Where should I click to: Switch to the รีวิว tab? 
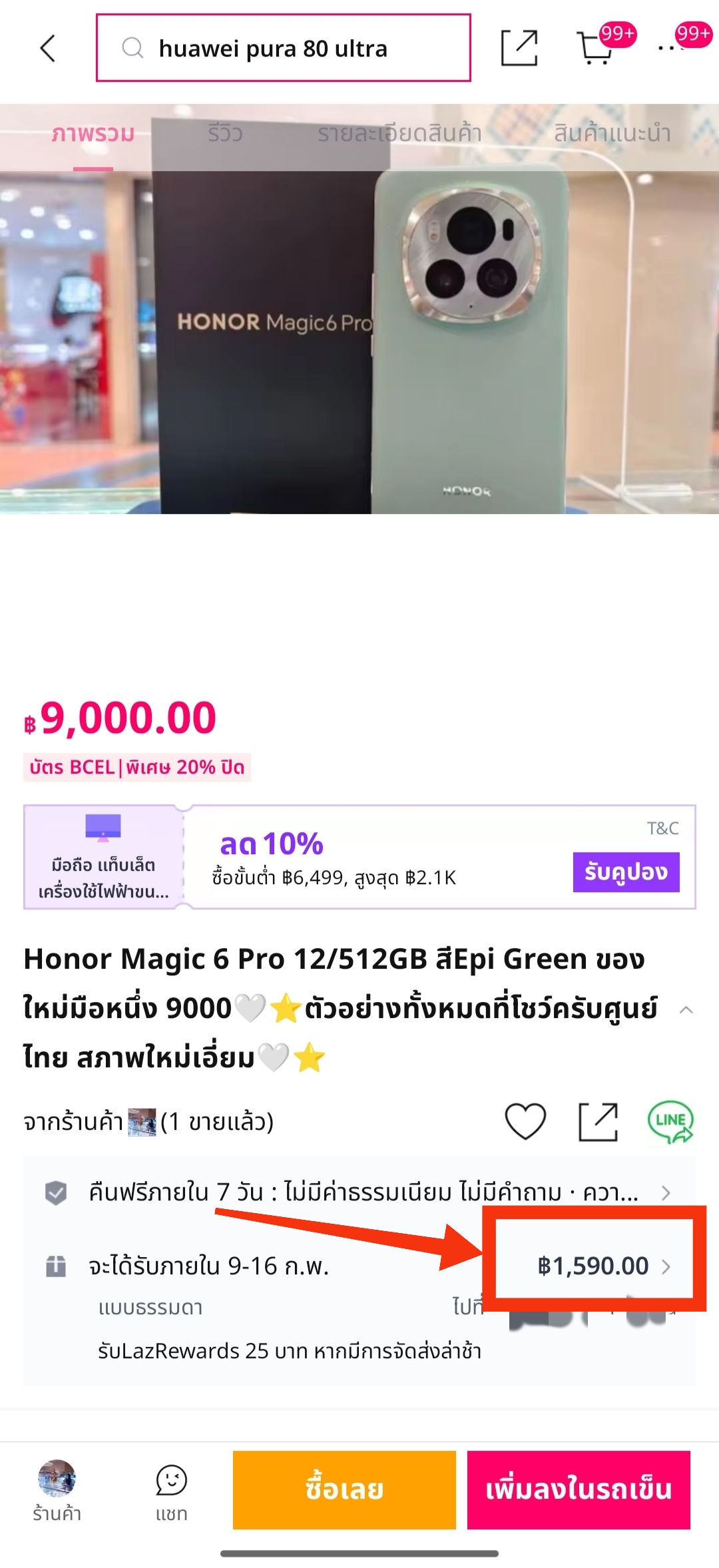(225, 134)
